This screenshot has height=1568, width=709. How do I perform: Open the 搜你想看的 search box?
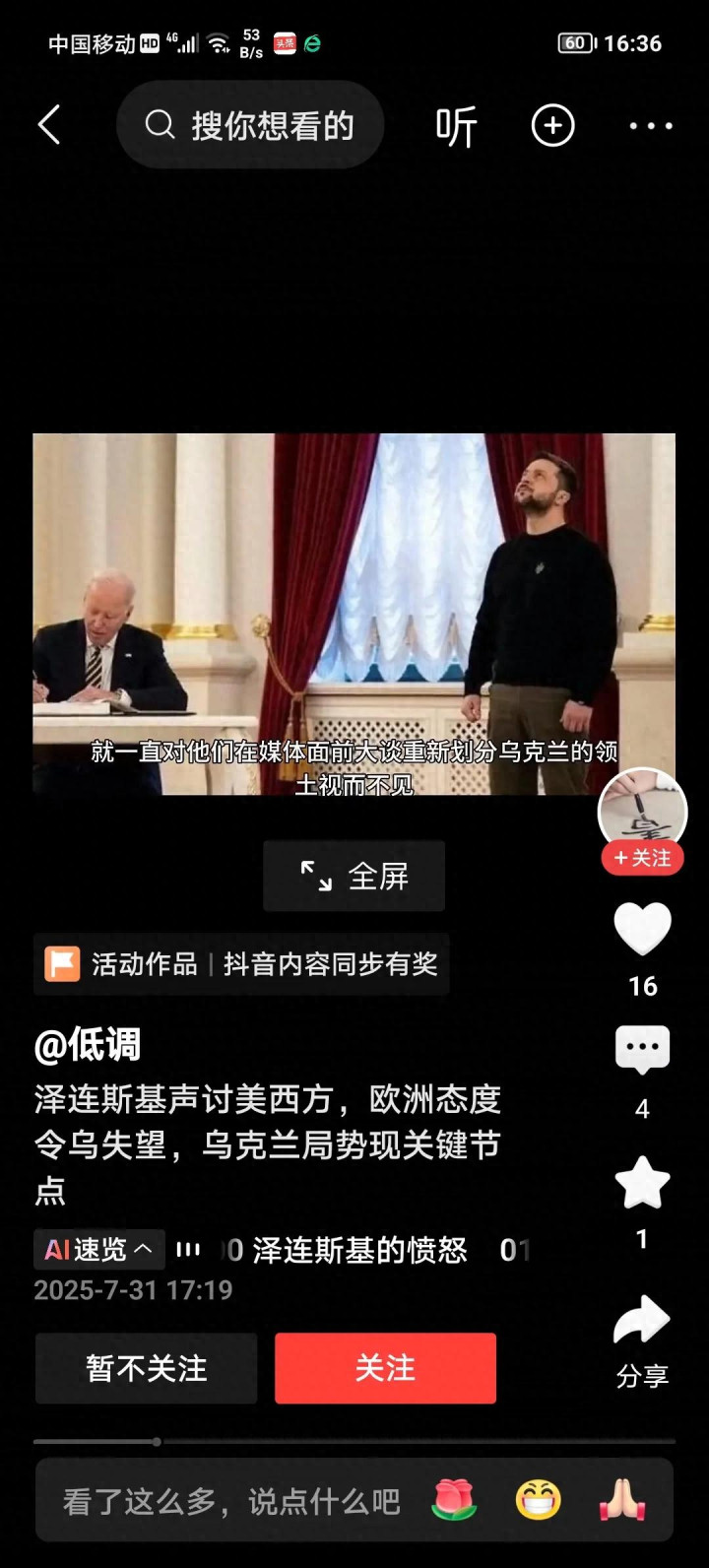250,125
